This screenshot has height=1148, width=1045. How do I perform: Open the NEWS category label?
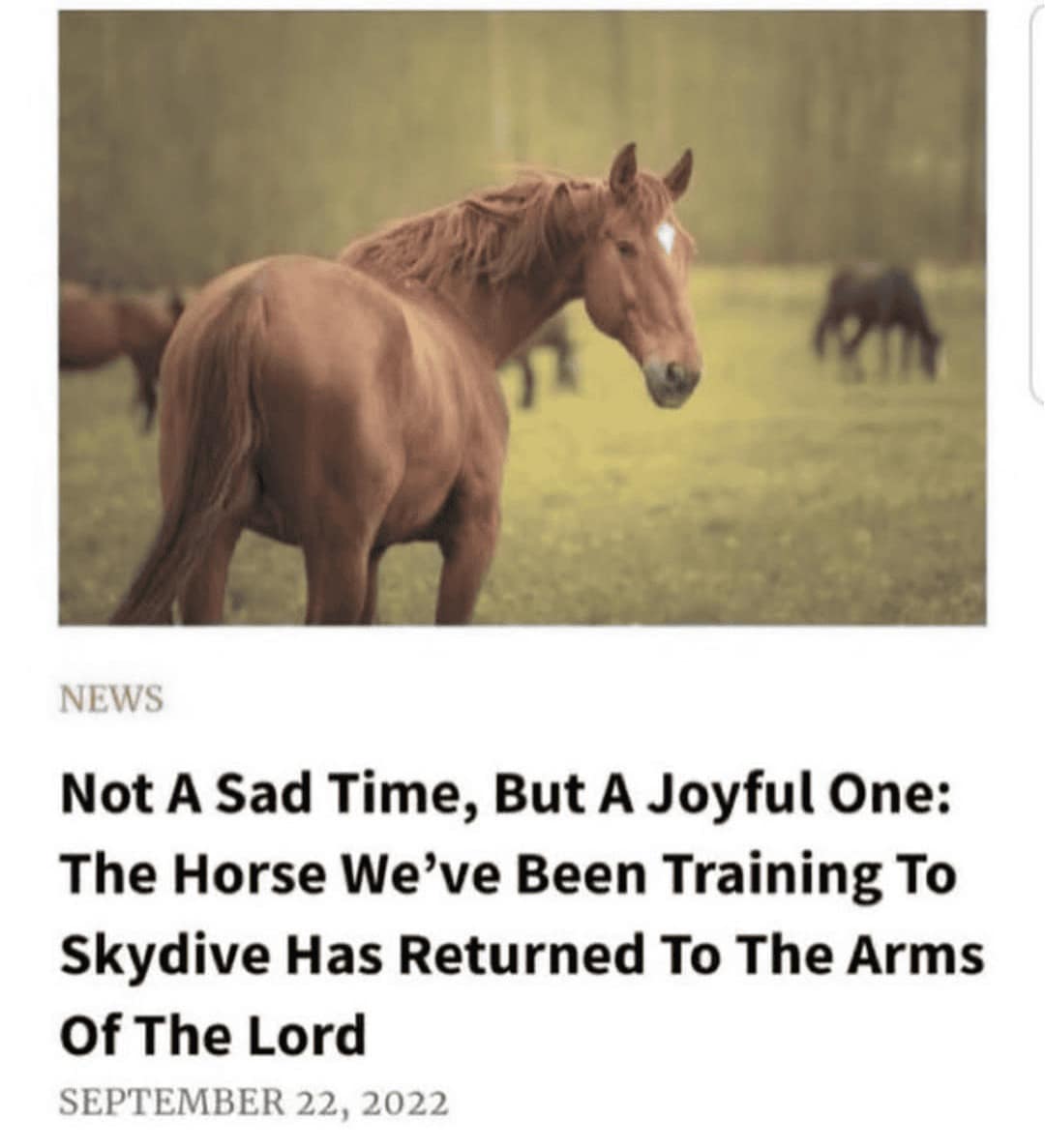[x=111, y=699]
